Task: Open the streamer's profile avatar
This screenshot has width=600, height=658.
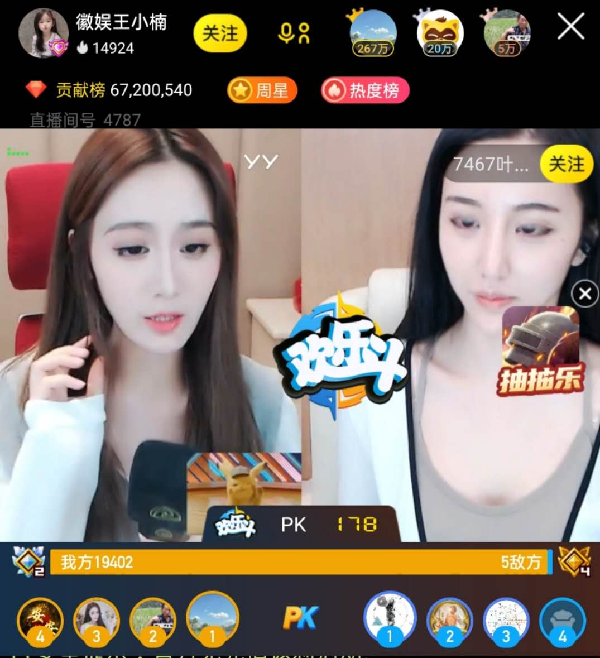Action: pos(43,32)
